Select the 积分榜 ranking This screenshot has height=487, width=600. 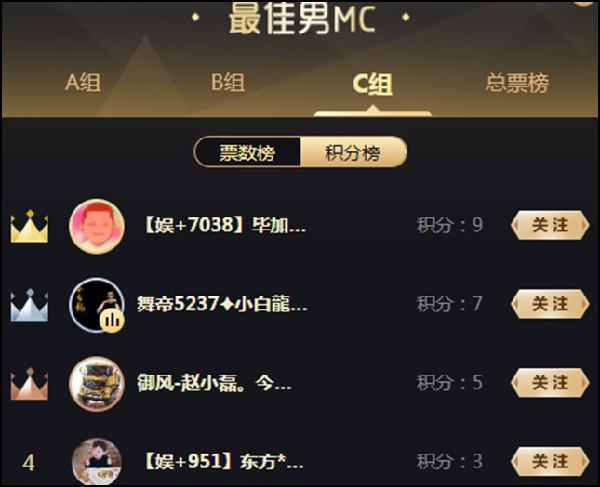(353, 152)
